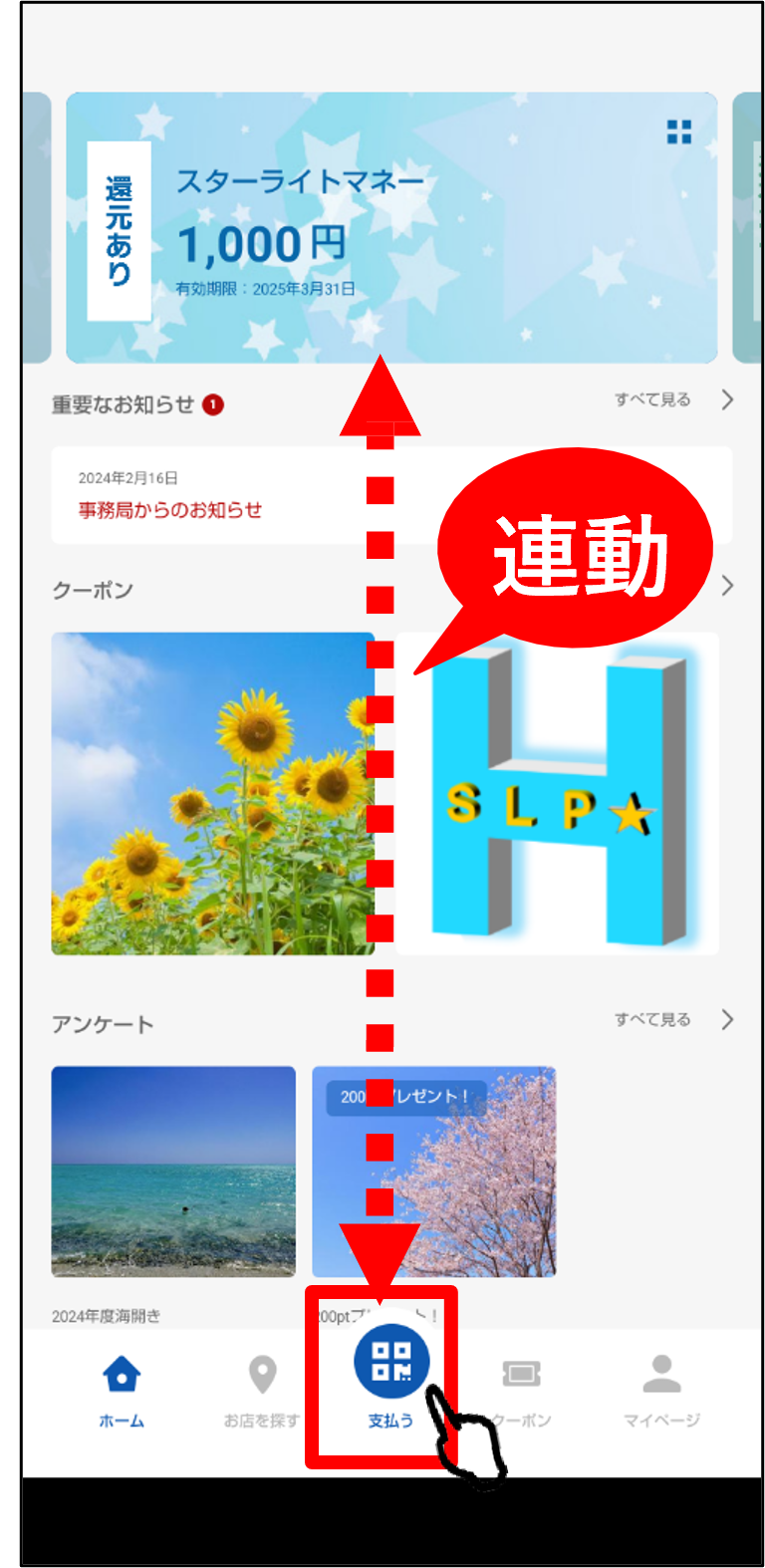See all アンケート surveys
765x1568 pixels.
(x=672, y=1019)
